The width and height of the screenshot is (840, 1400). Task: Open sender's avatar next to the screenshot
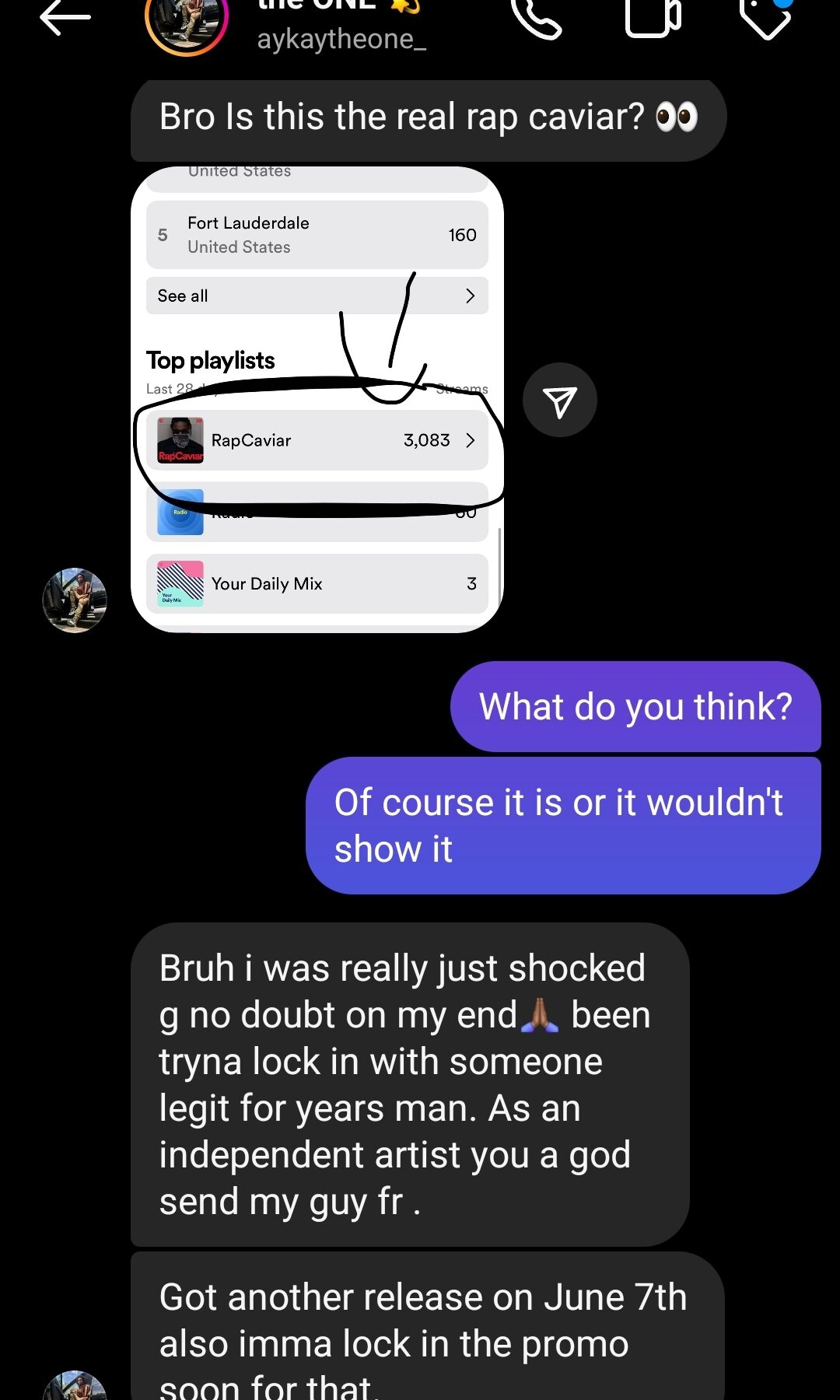75,600
